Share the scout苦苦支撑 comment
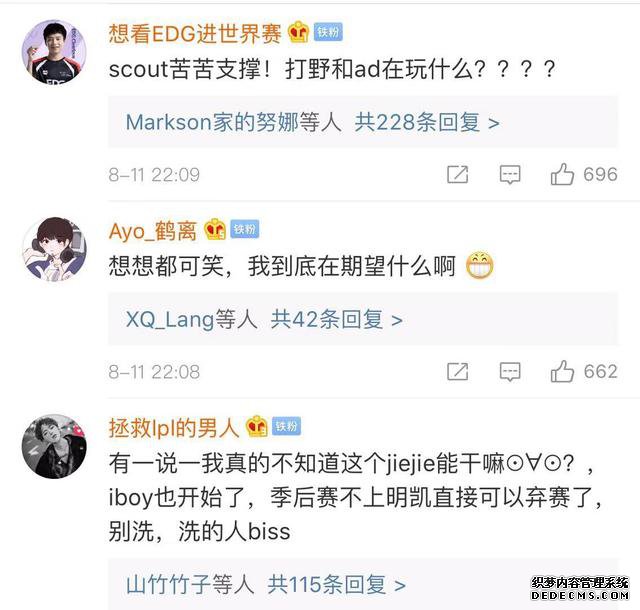This screenshot has width=640, height=610. coord(457,175)
